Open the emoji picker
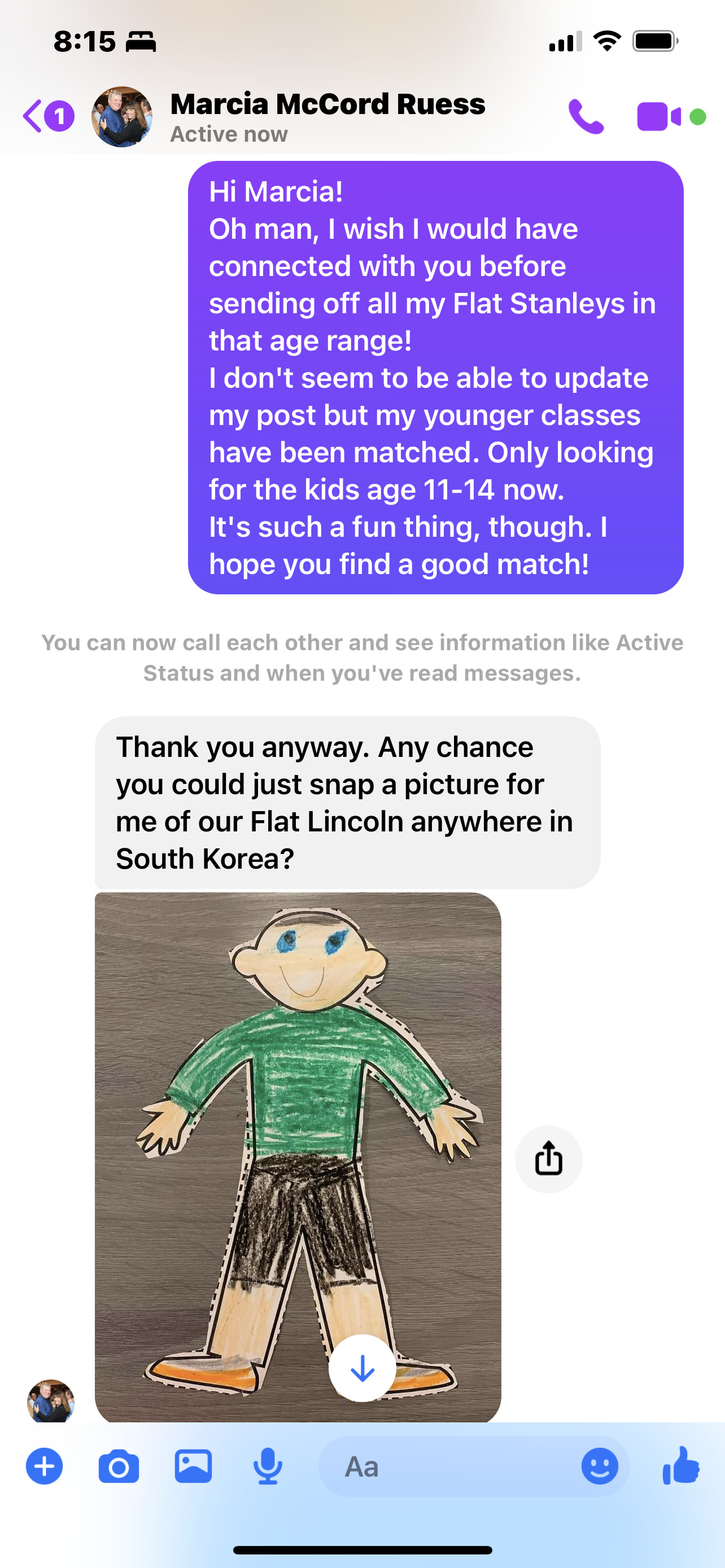The height and width of the screenshot is (1568, 725). point(600,1466)
